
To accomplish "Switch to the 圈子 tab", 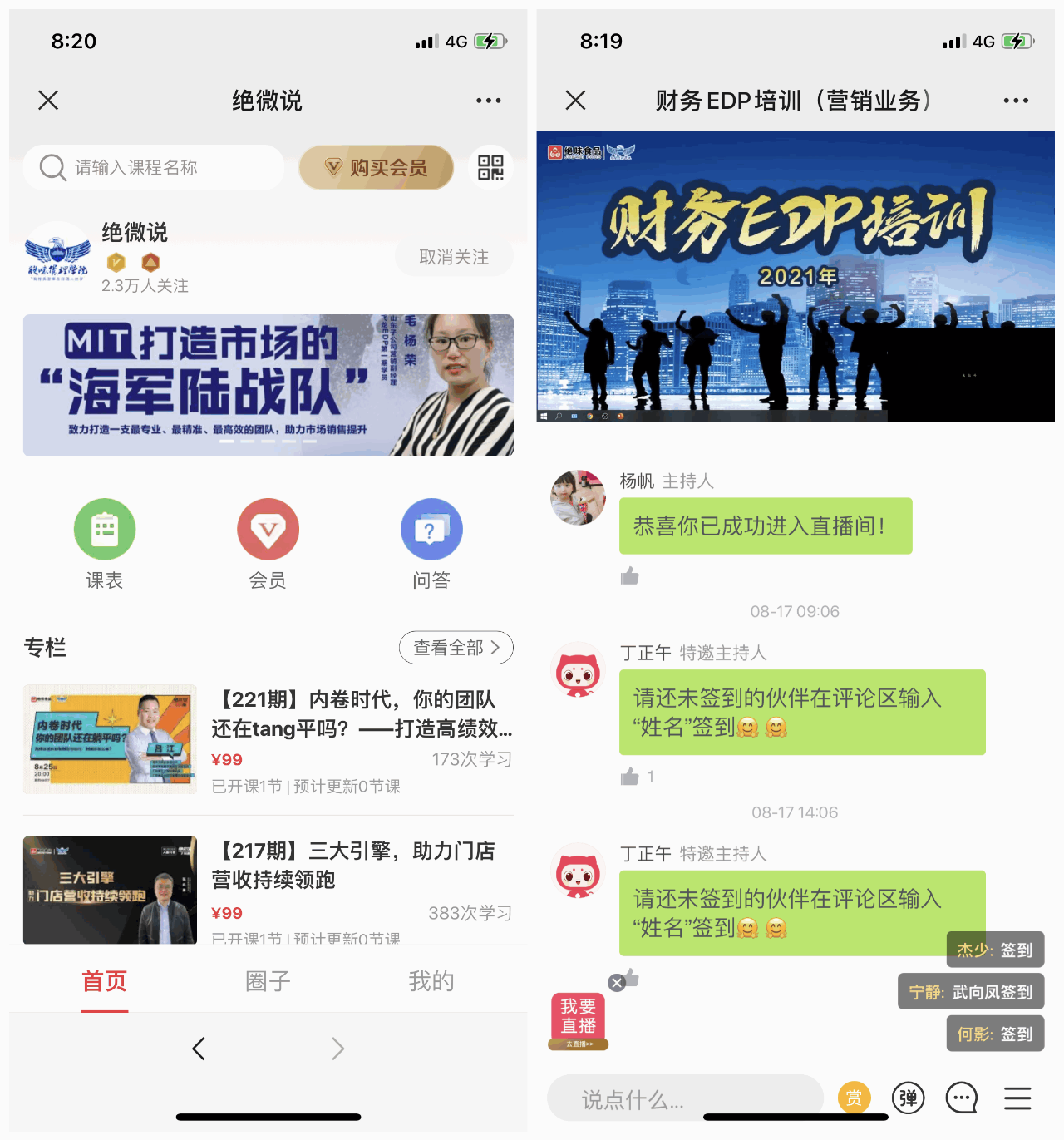I will [268, 982].
